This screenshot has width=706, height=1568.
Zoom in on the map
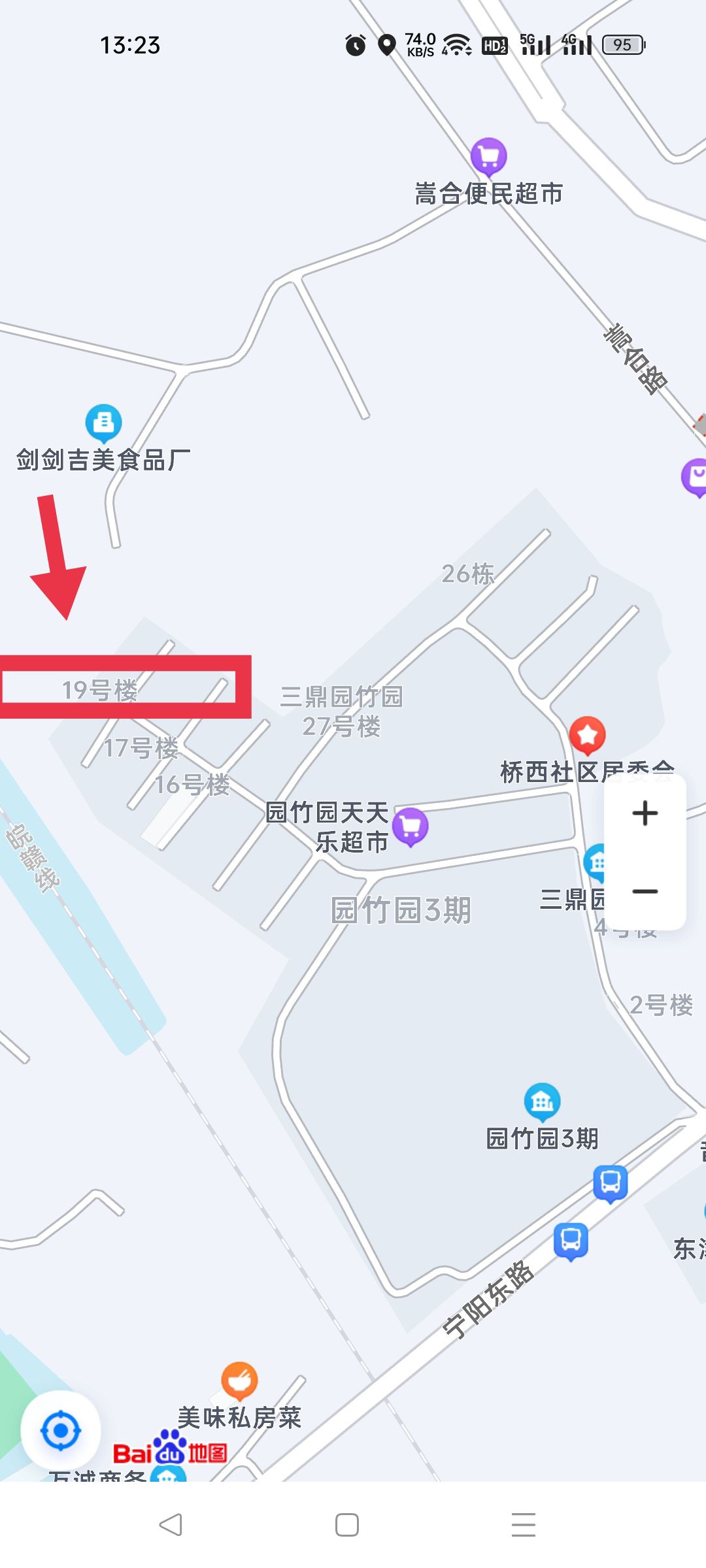[645, 813]
